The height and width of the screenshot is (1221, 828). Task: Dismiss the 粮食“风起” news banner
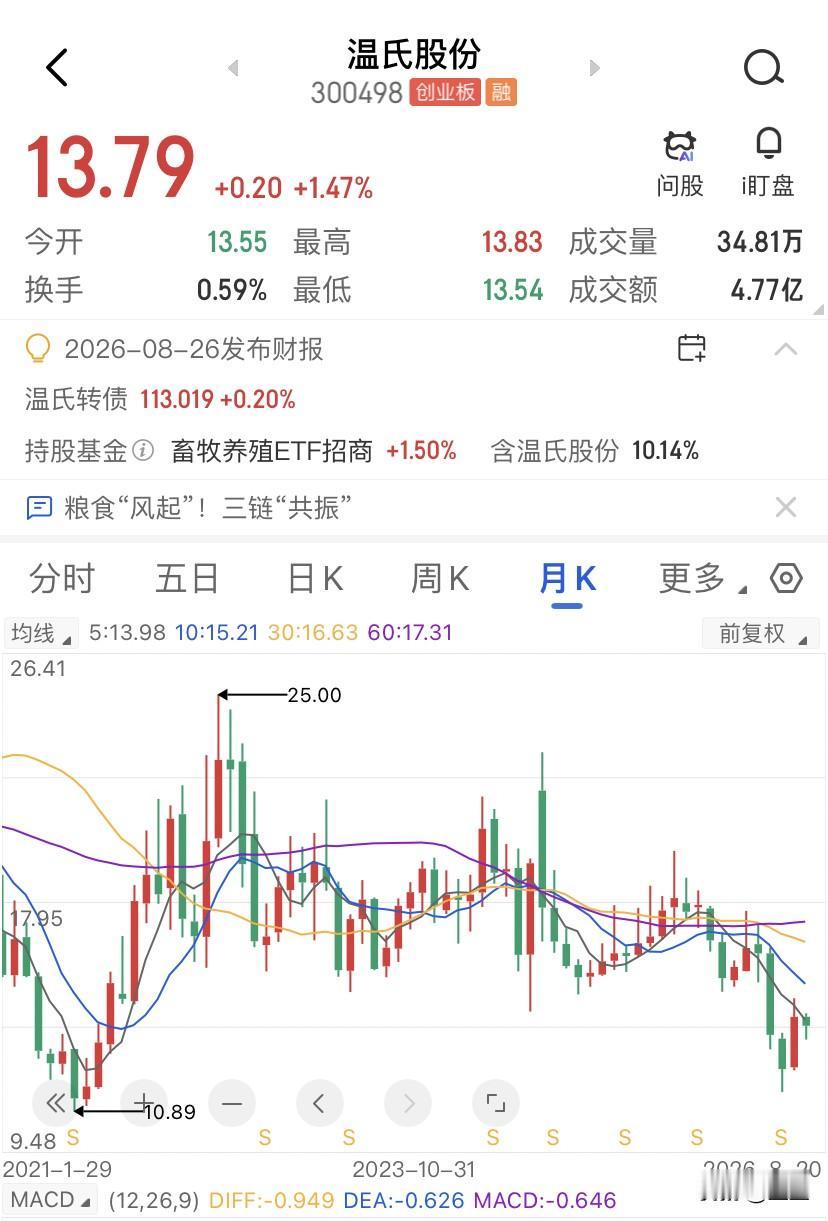[x=786, y=507]
